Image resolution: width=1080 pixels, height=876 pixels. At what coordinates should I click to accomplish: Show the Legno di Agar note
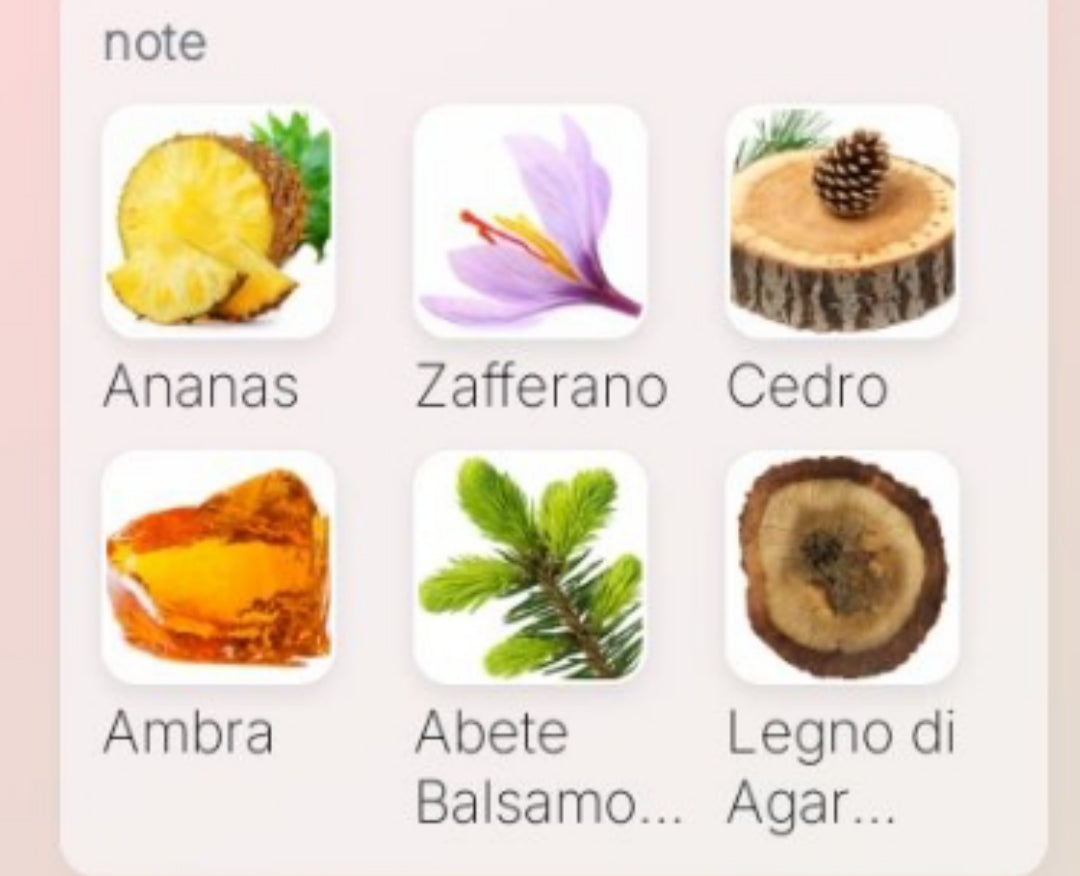842,567
